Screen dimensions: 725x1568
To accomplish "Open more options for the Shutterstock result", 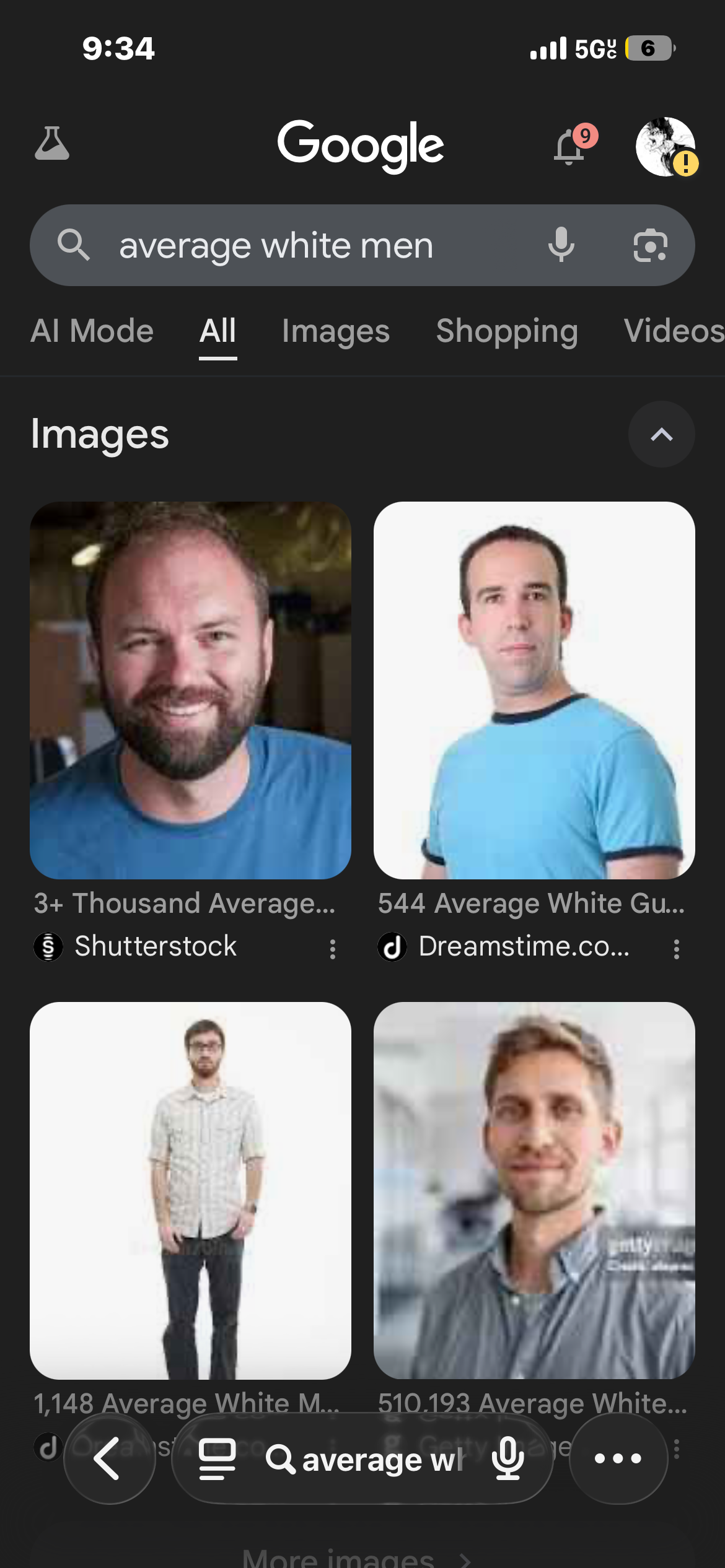I will click(333, 949).
